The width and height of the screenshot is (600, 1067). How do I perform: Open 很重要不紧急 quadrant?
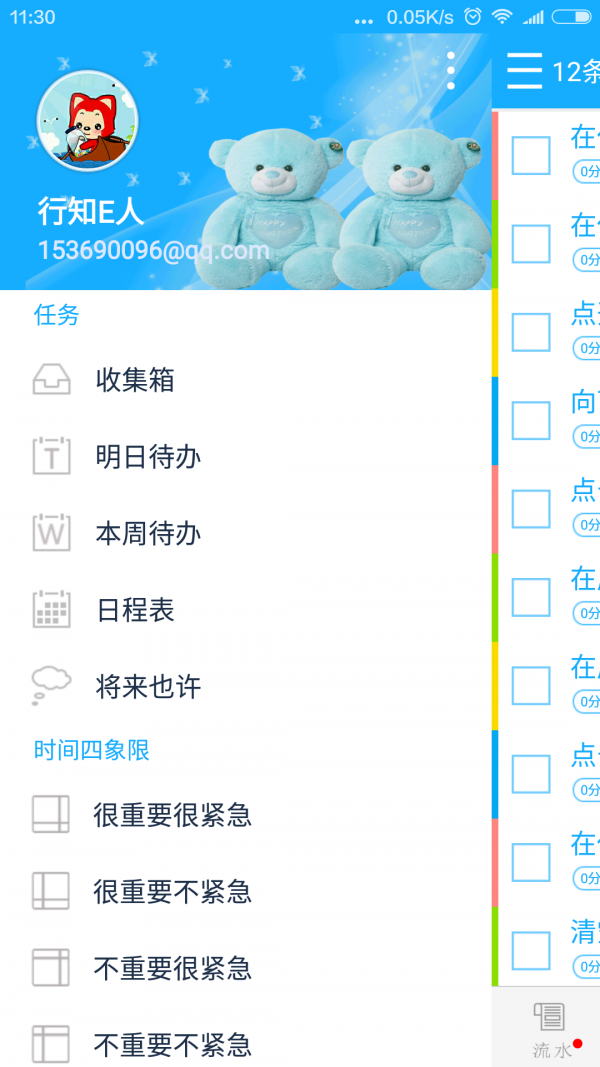click(172, 891)
